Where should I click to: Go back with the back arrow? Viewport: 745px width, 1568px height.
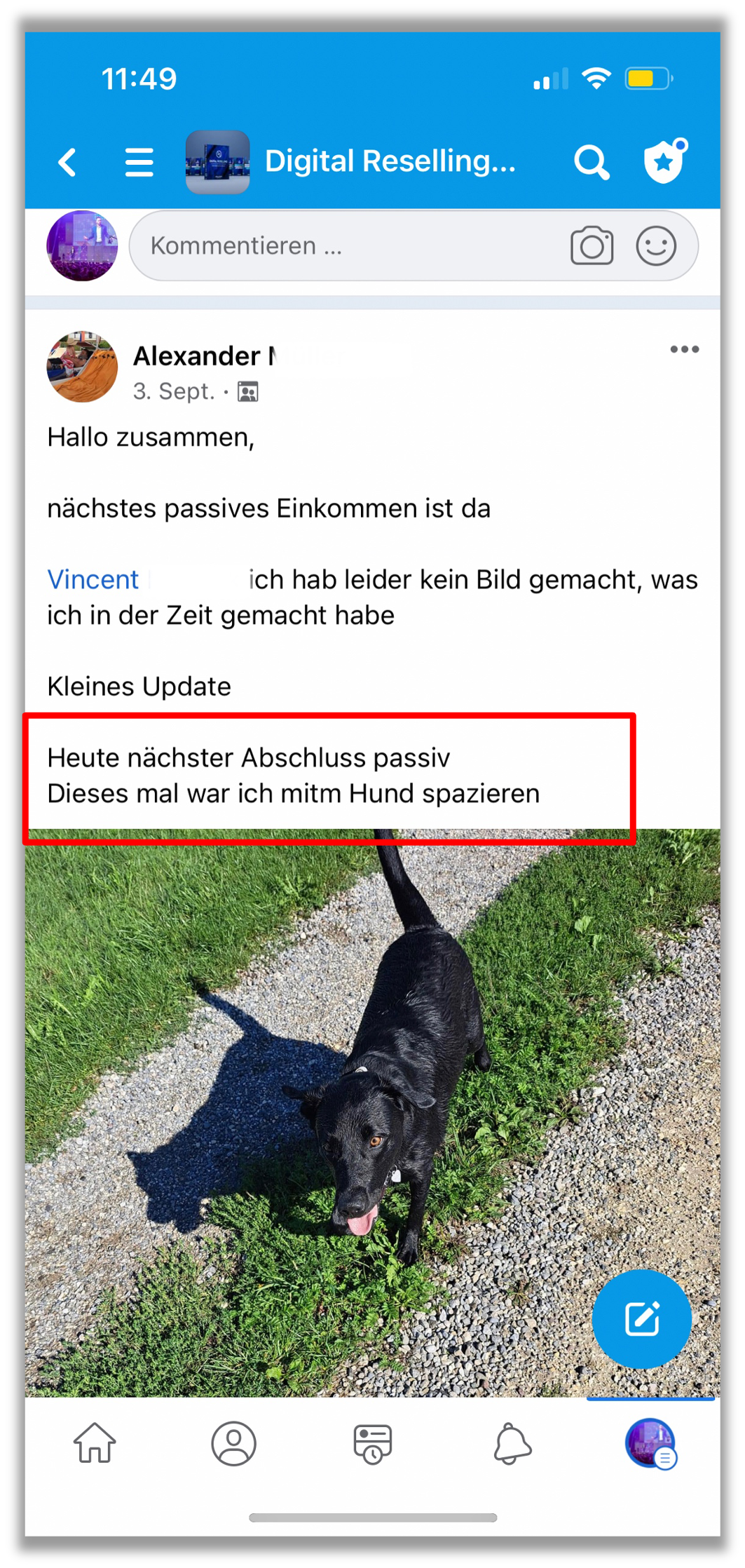(67, 163)
